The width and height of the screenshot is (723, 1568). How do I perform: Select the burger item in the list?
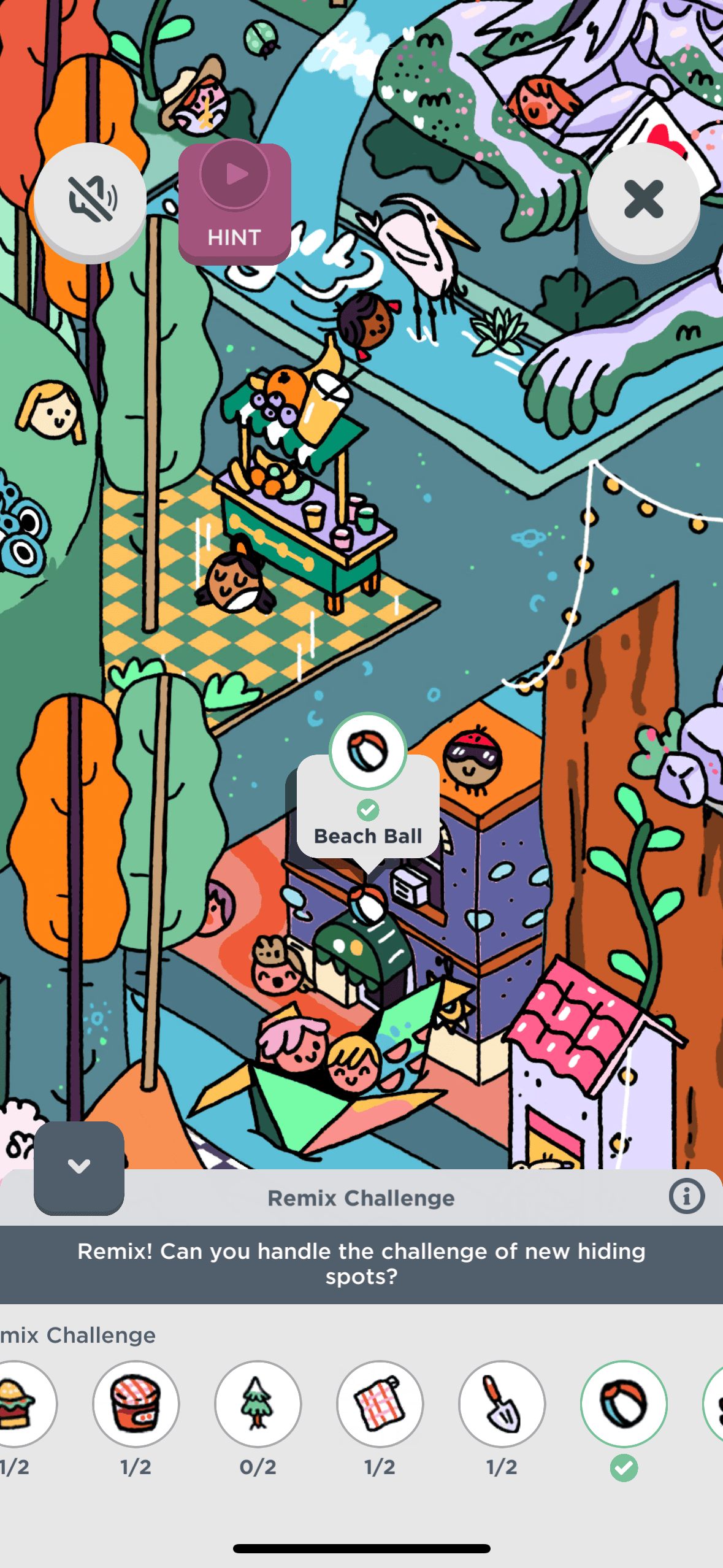click(x=18, y=1404)
